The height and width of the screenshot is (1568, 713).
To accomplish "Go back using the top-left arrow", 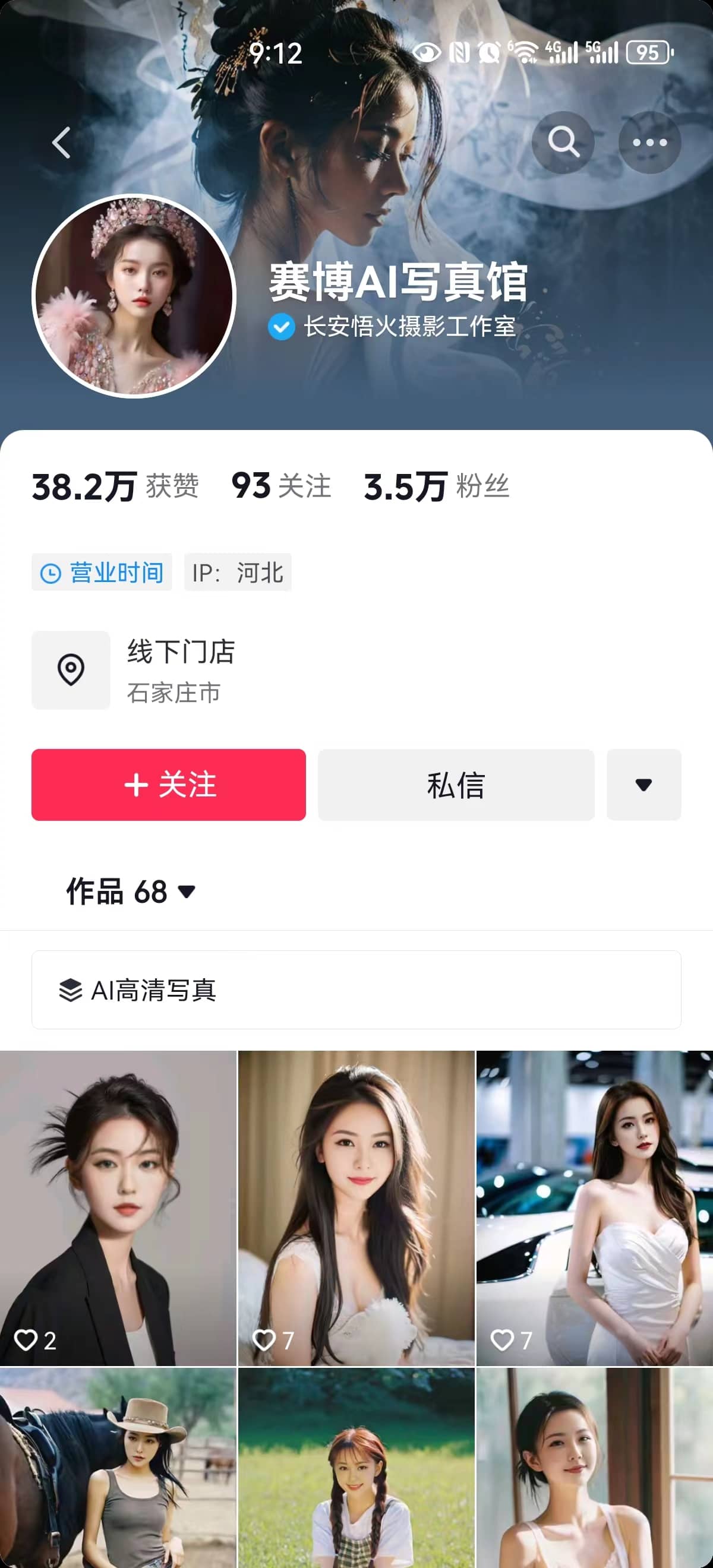I will pos(61,143).
